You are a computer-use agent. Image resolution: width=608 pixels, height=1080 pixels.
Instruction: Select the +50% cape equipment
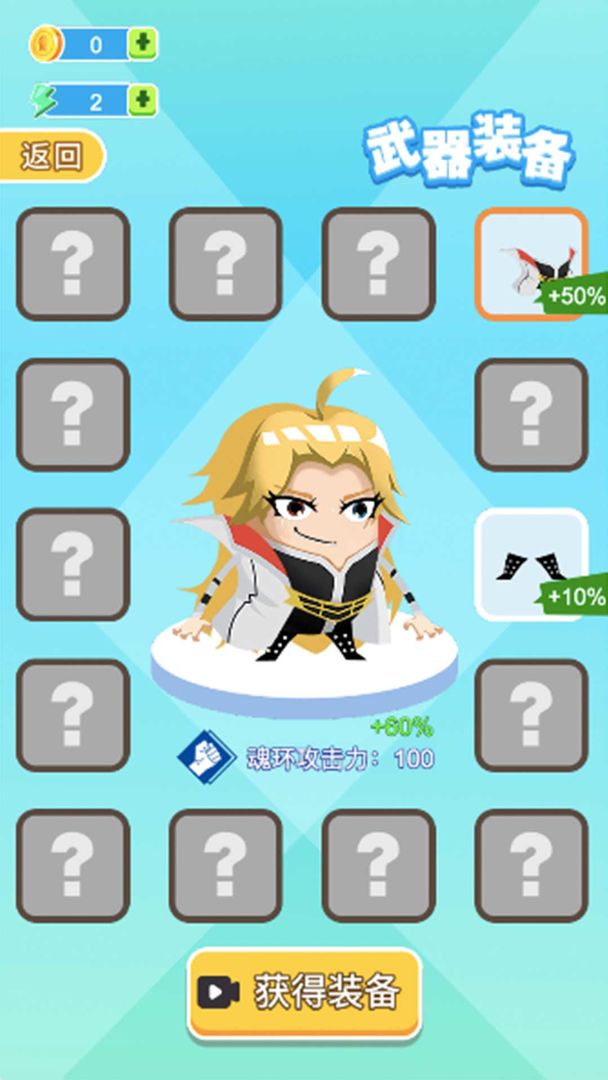530,264
